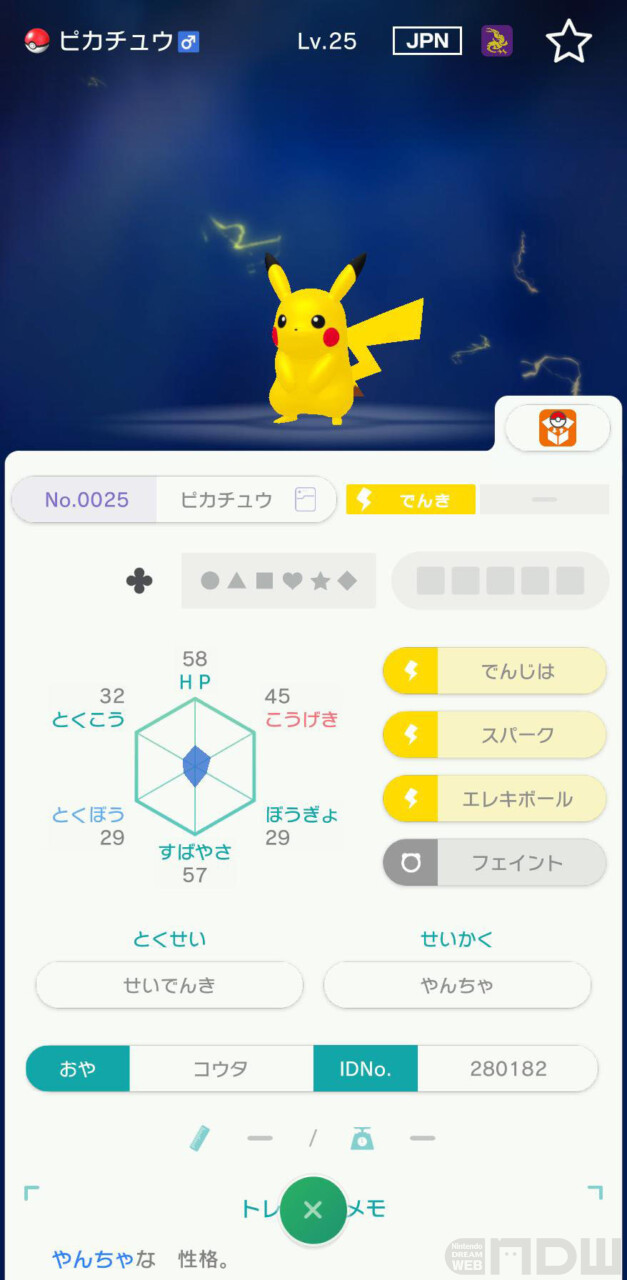
Task: View details of move スパーク
Action: [495, 735]
